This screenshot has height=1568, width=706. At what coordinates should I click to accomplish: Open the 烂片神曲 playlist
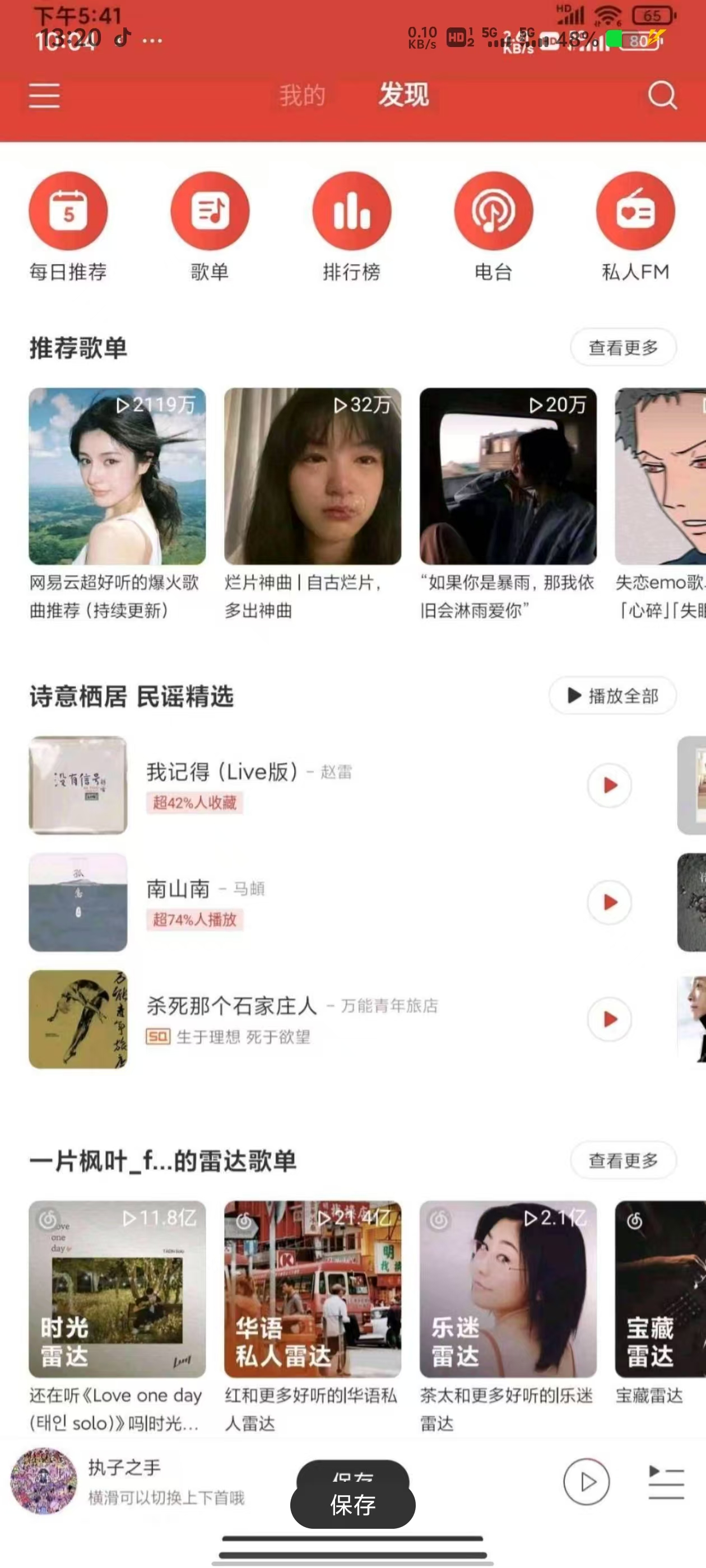tap(313, 476)
